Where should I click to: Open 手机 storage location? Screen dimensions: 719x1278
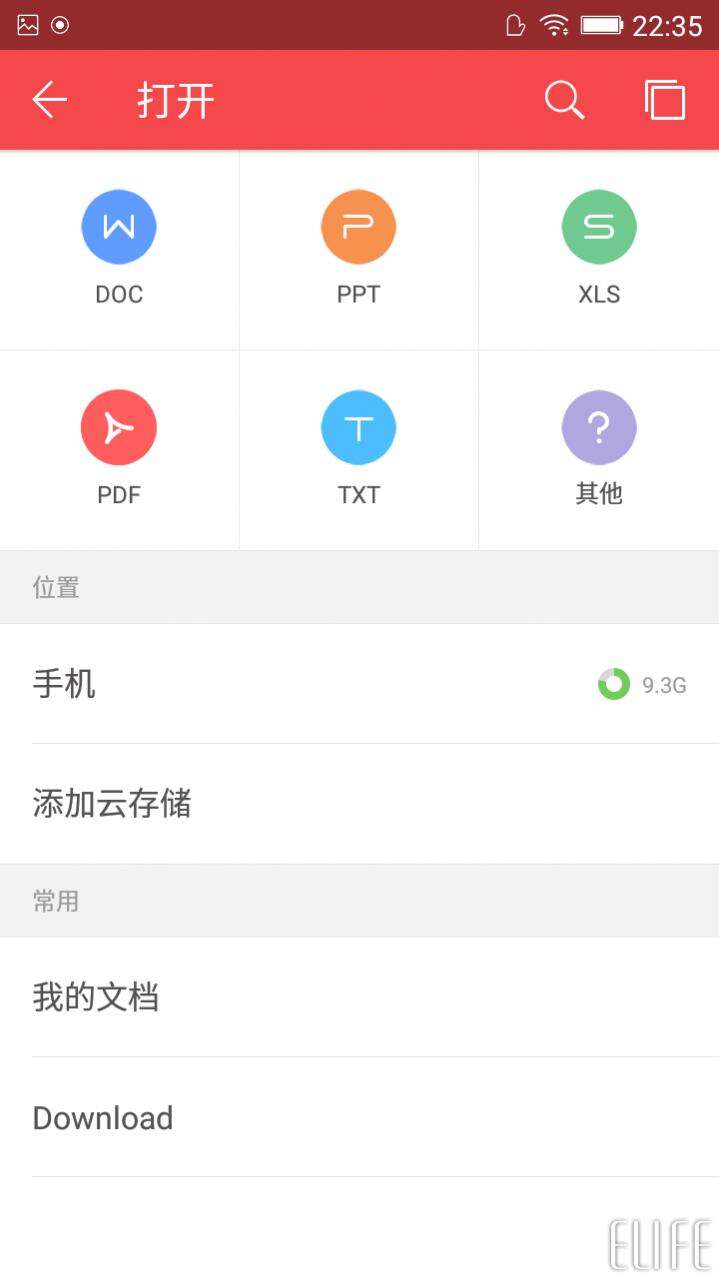[x=359, y=684]
